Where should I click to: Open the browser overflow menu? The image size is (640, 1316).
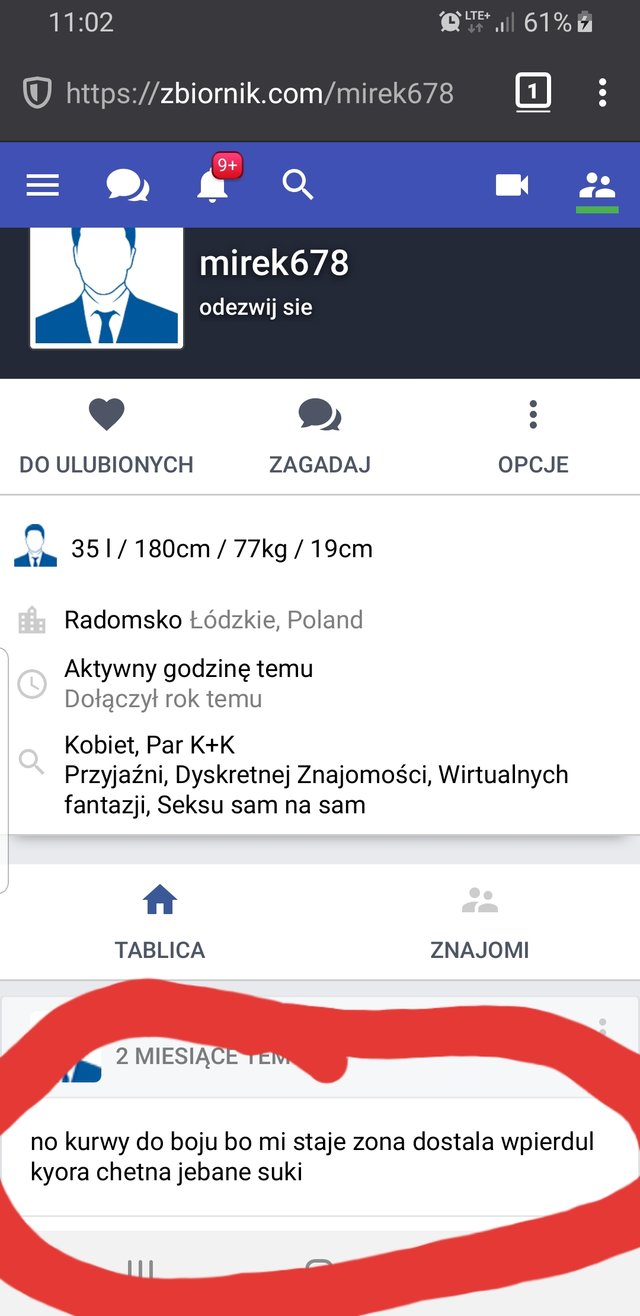(x=602, y=93)
